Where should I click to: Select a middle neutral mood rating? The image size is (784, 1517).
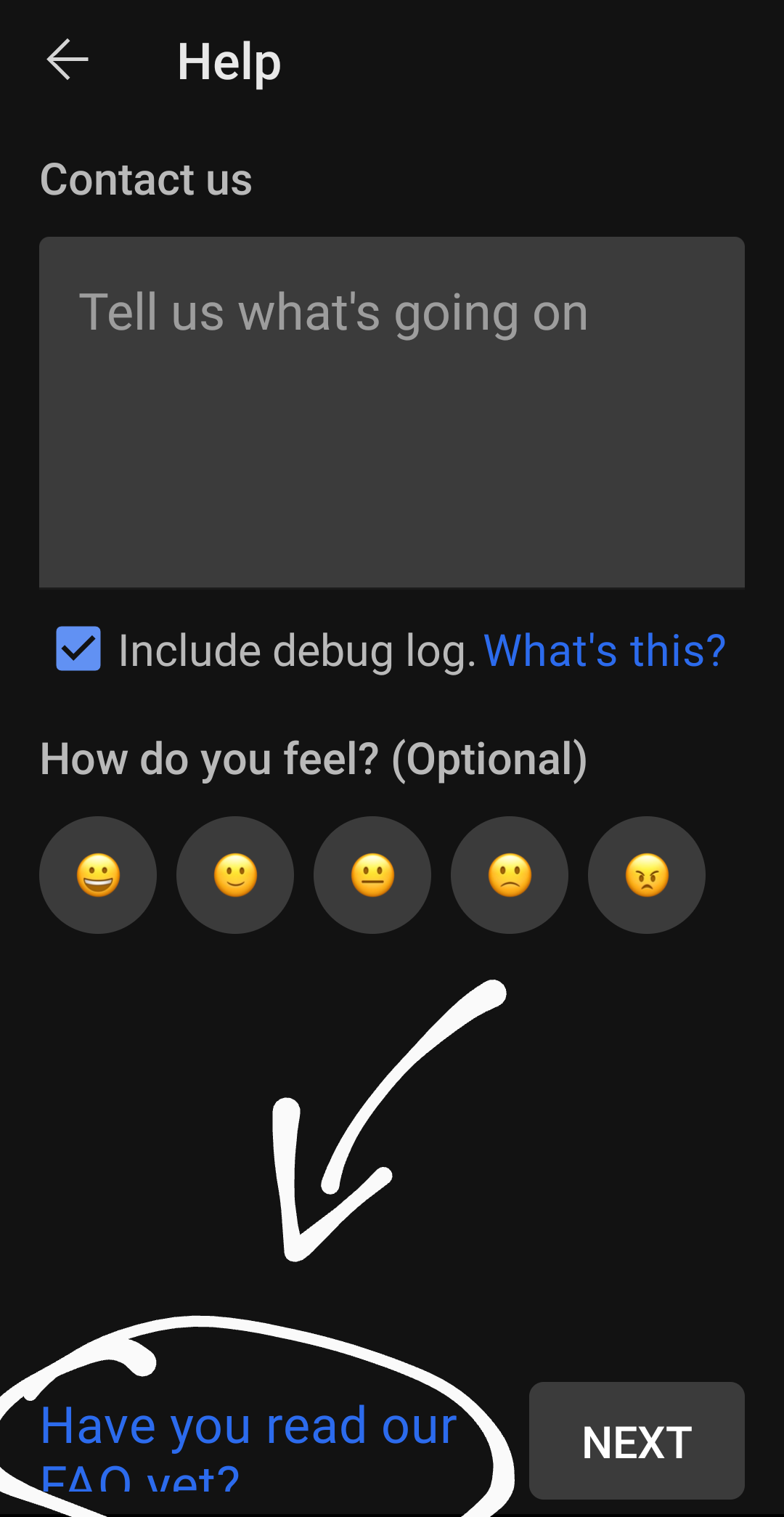point(372,875)
